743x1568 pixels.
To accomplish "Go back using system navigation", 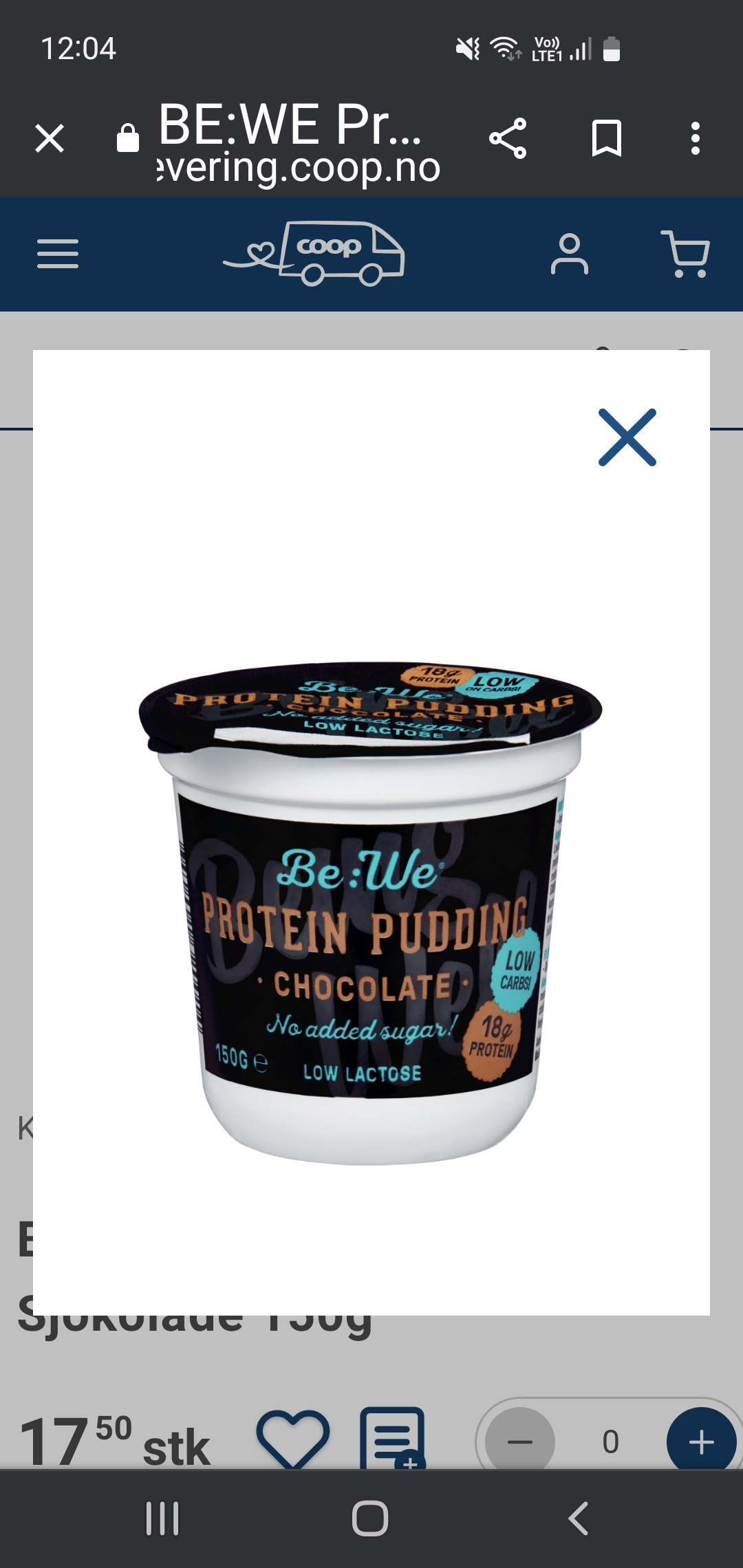I will 578,1518.
